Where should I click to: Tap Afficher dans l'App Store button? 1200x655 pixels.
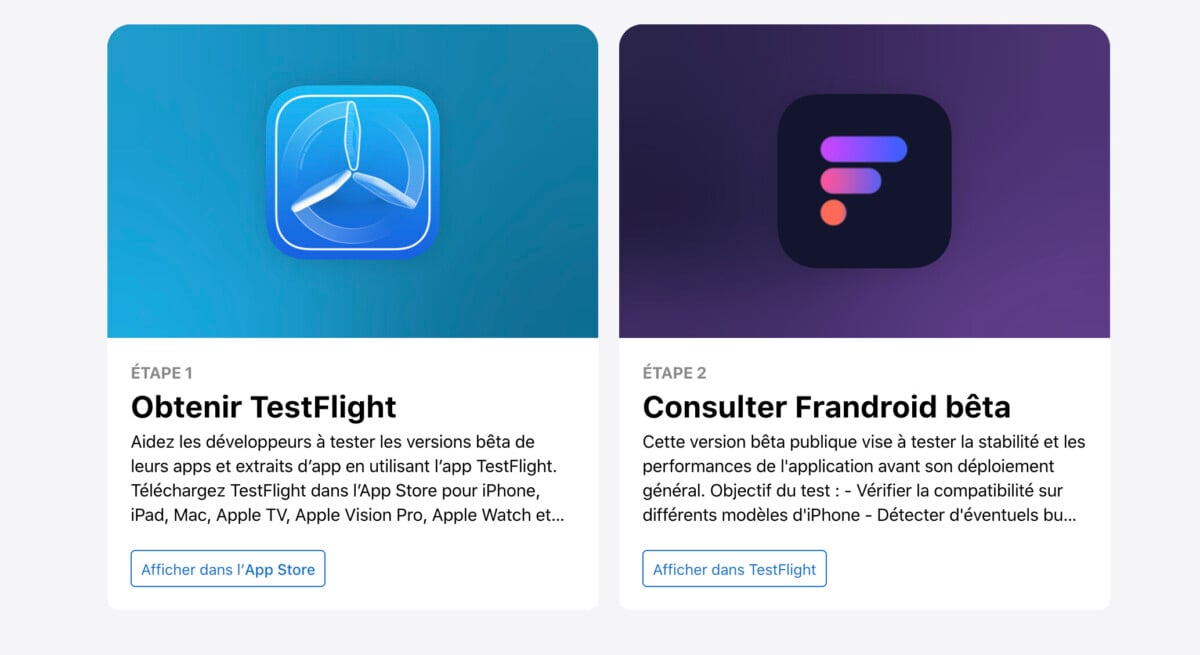coord(228,569)
